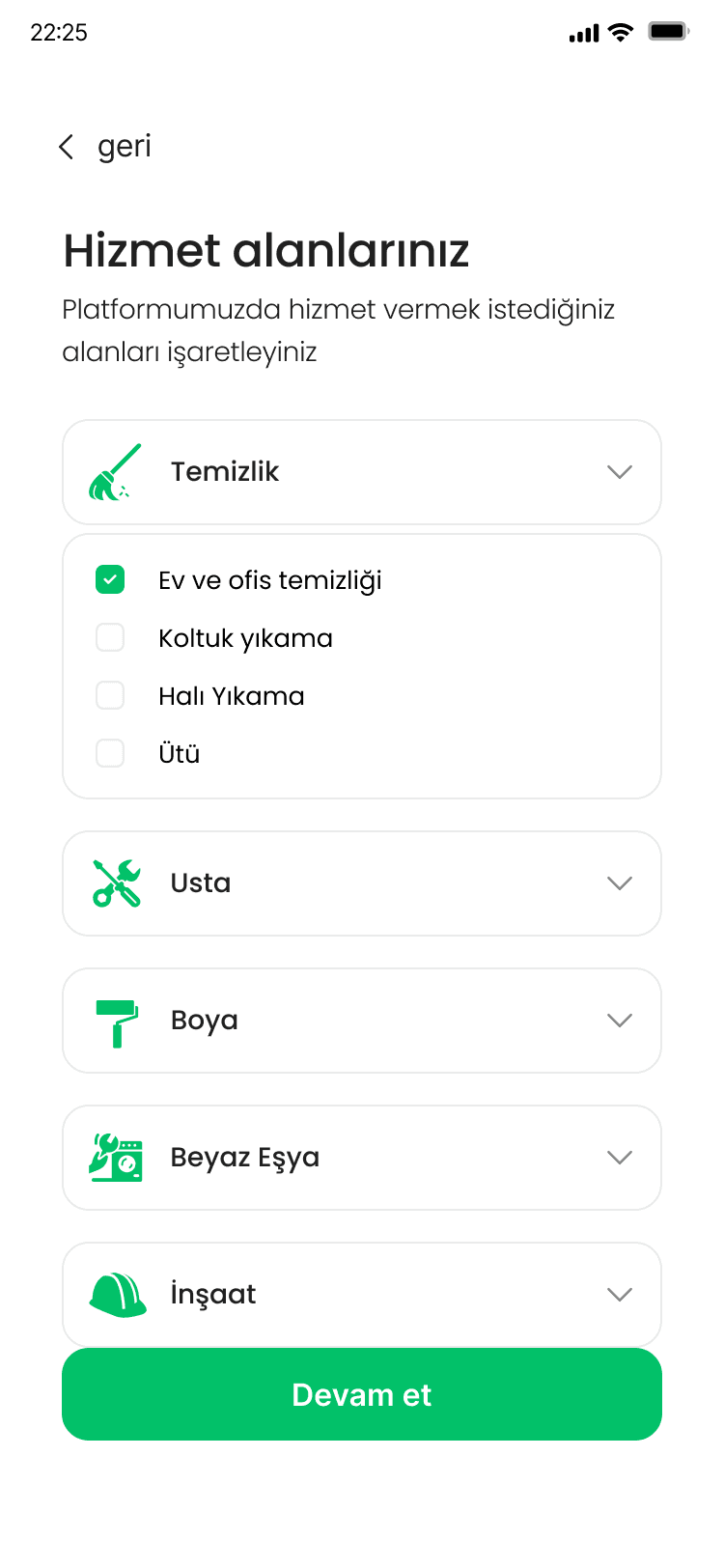This screenshot has height=1568, width=724.
Task: Select the İnşaat hard hat icon
Action: 116,1294
